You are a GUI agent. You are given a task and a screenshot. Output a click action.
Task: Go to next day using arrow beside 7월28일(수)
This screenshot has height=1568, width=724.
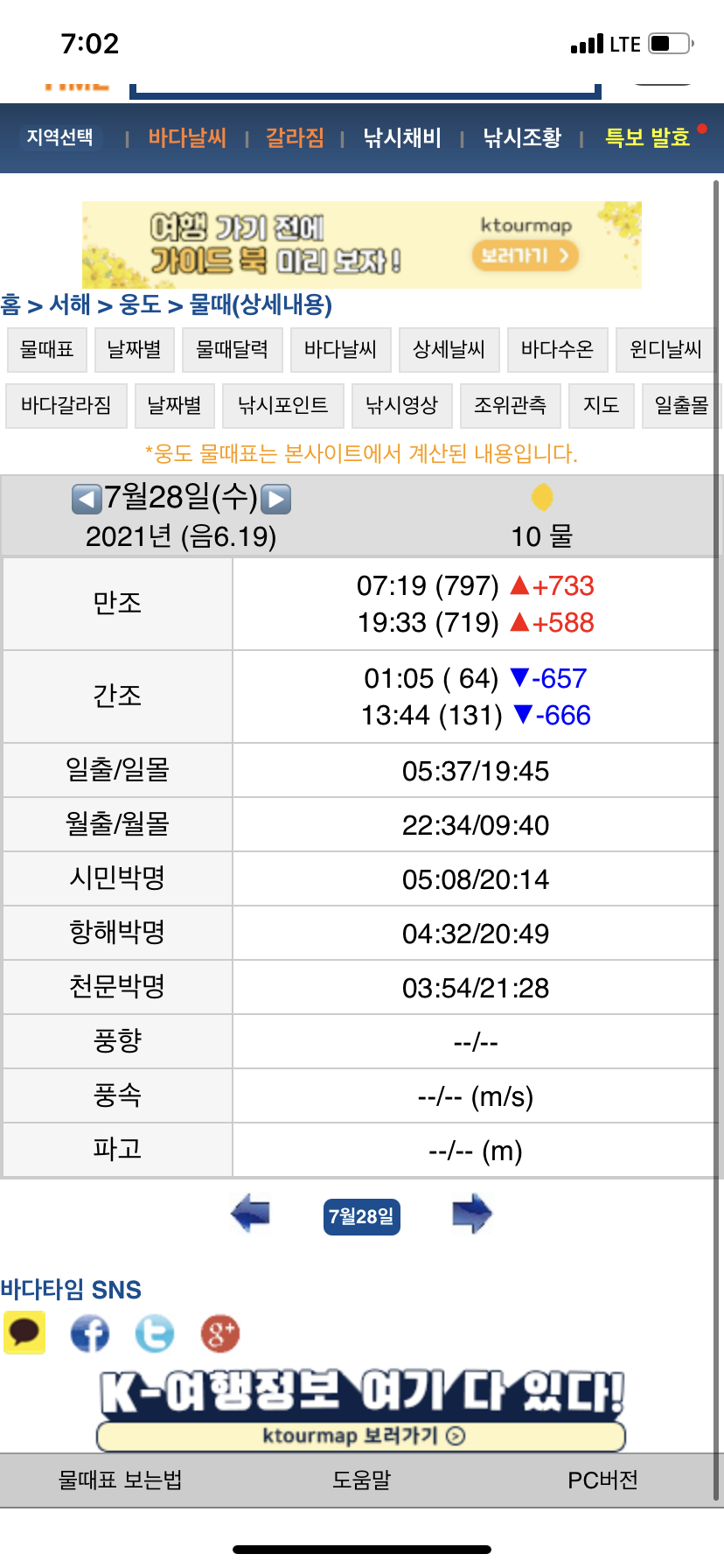point(276,499)
